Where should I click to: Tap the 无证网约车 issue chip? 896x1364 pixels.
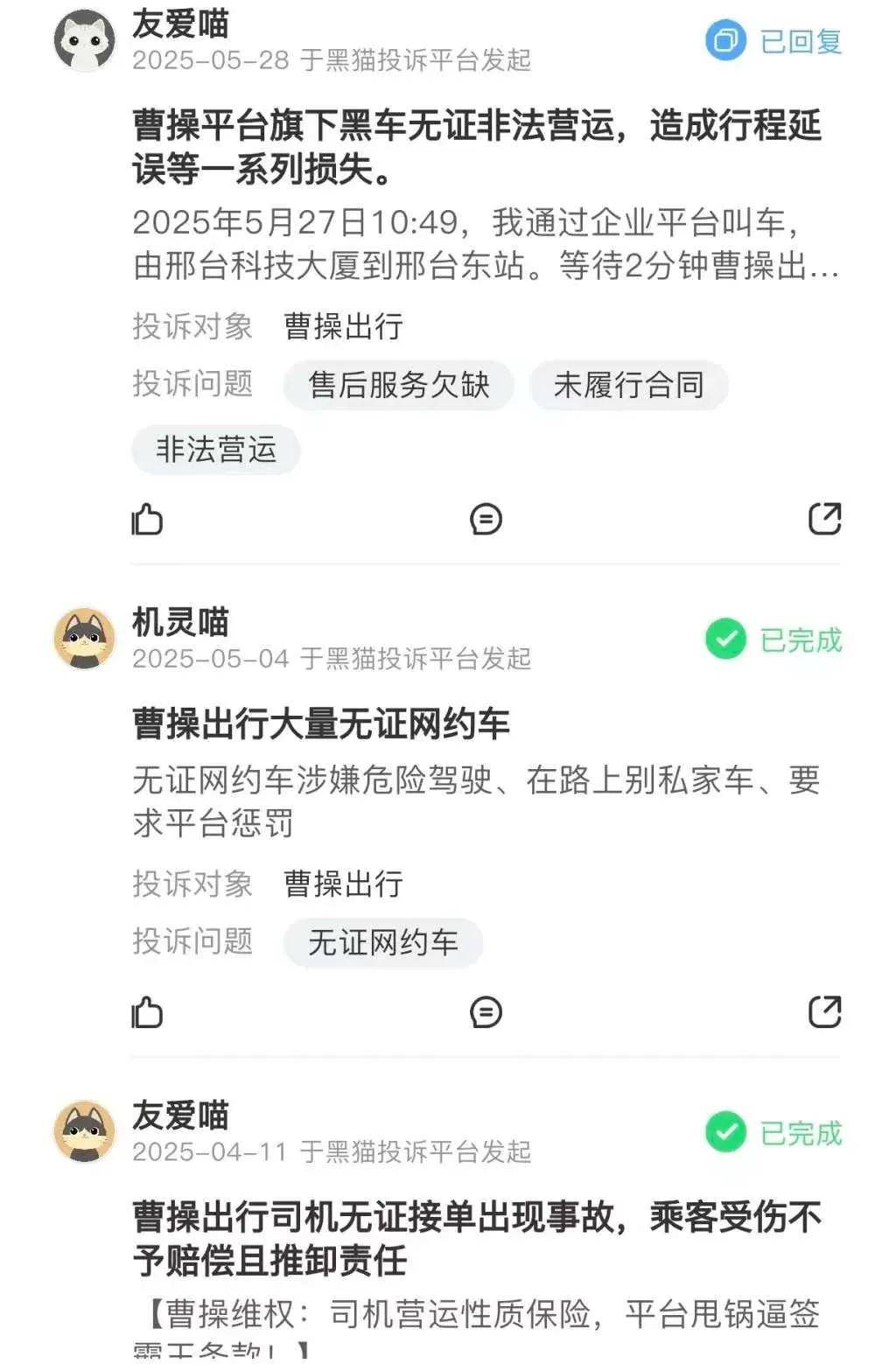[x=383, y=942]
